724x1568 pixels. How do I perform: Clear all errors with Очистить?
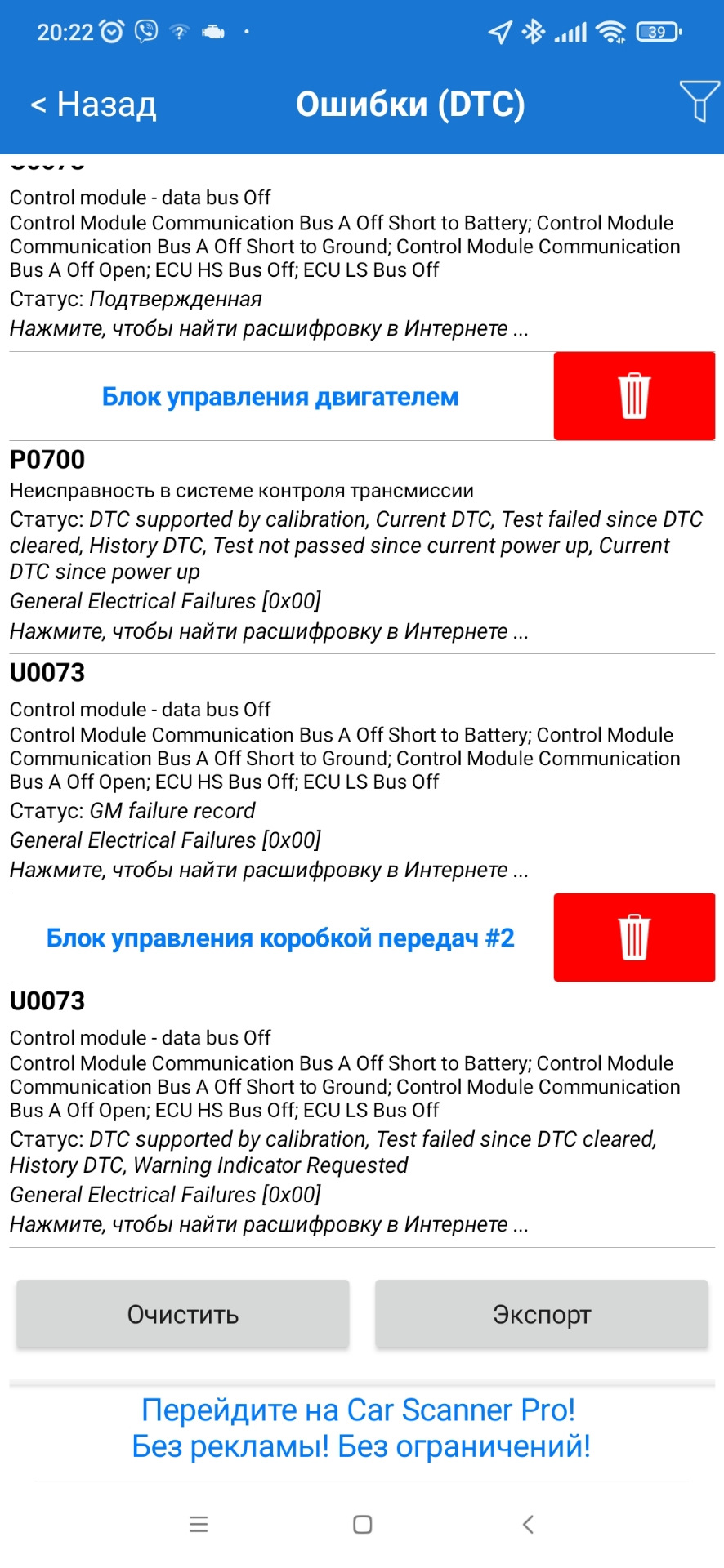[183, 1314]
